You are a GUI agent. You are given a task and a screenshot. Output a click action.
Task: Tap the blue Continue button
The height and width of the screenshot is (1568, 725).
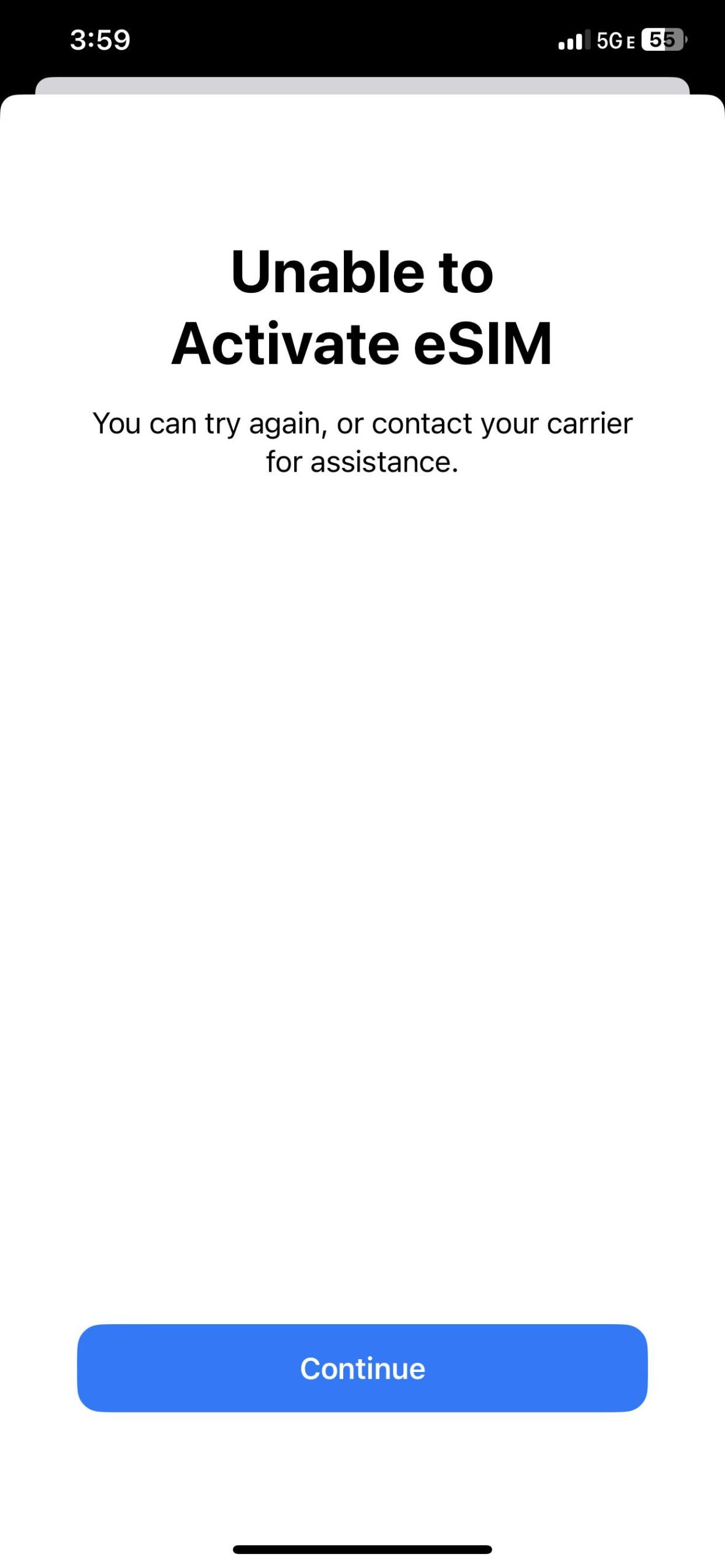[362, 1368]
